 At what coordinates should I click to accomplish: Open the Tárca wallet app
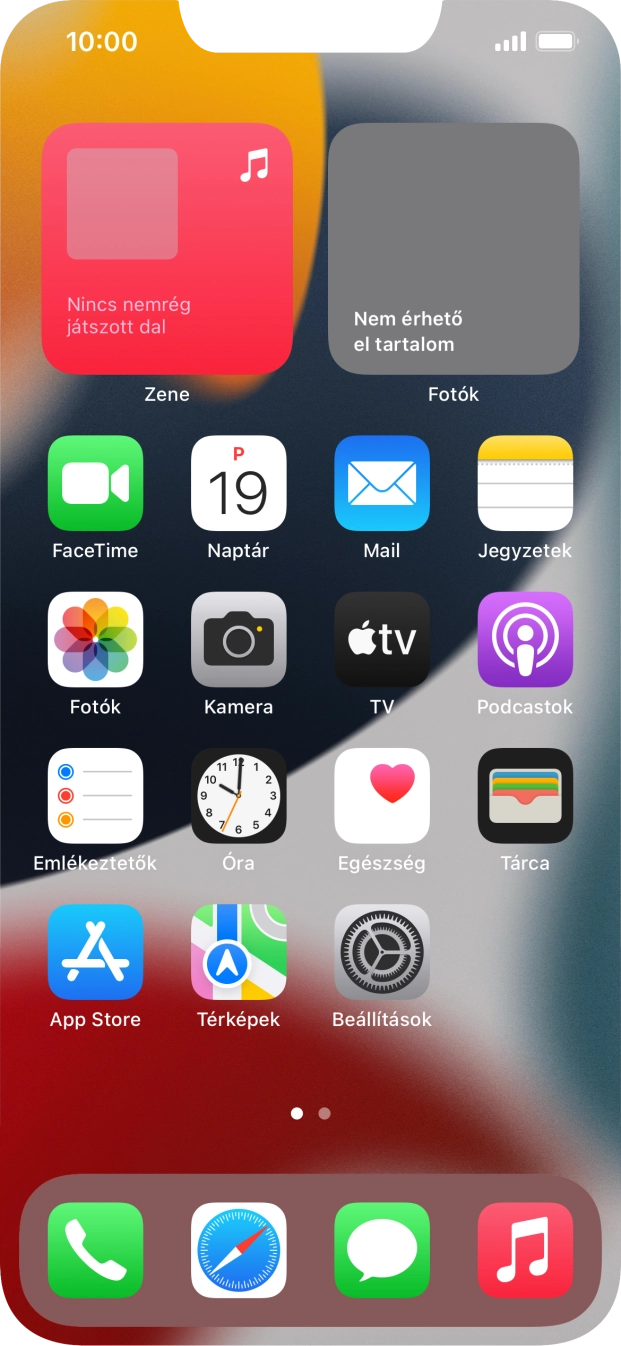[x=525, y=796]
